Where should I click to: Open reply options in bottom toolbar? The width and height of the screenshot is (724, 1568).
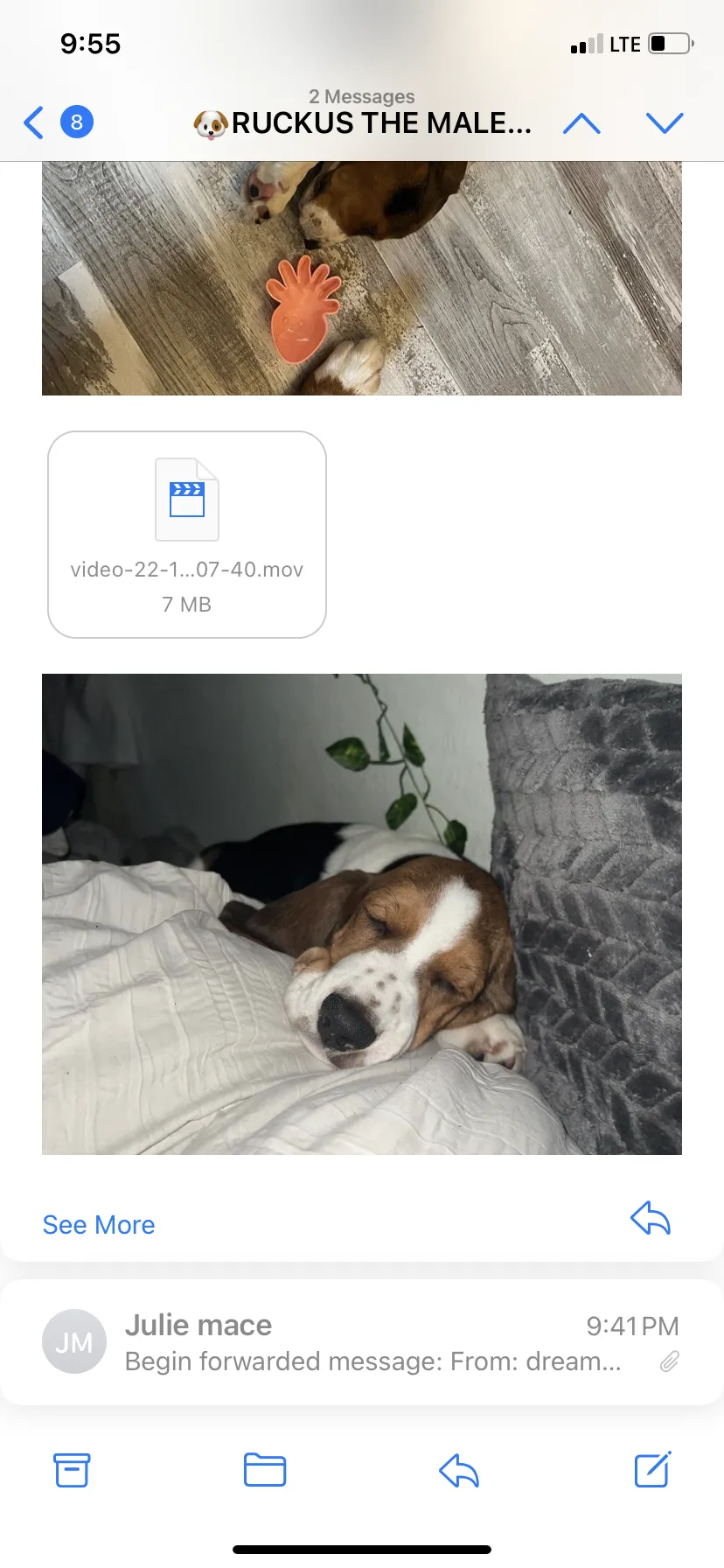pos(459,1470)
